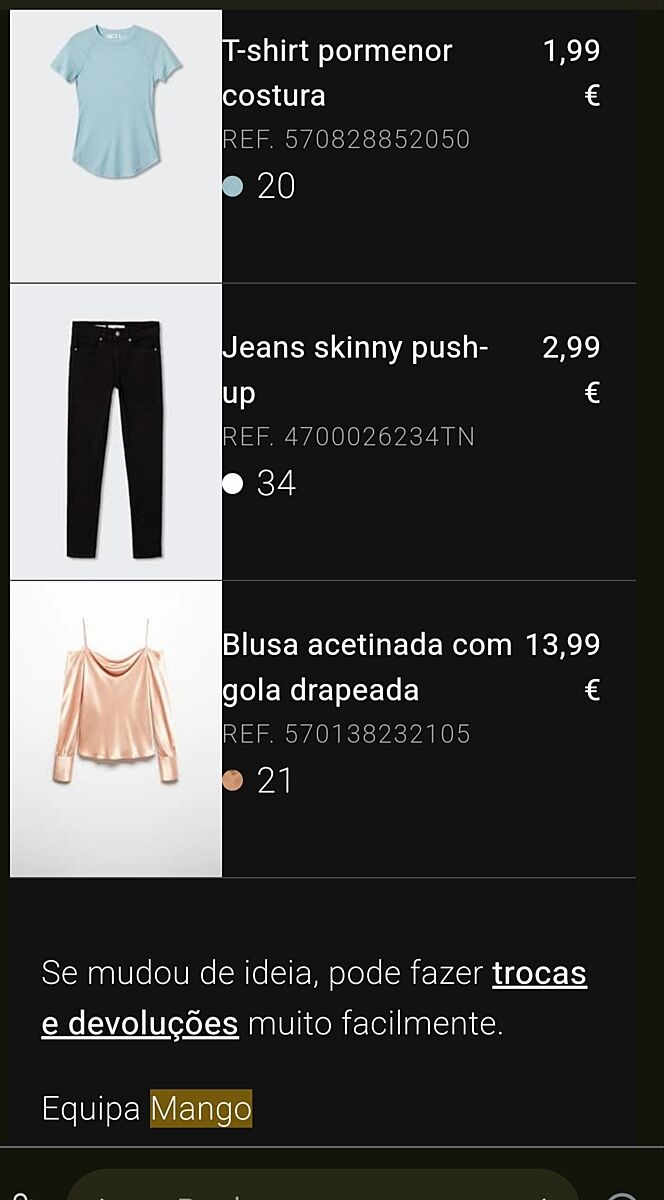View the Jeans skinny push-up product image
664x1200 pixels.
click(x=116, y=432)
